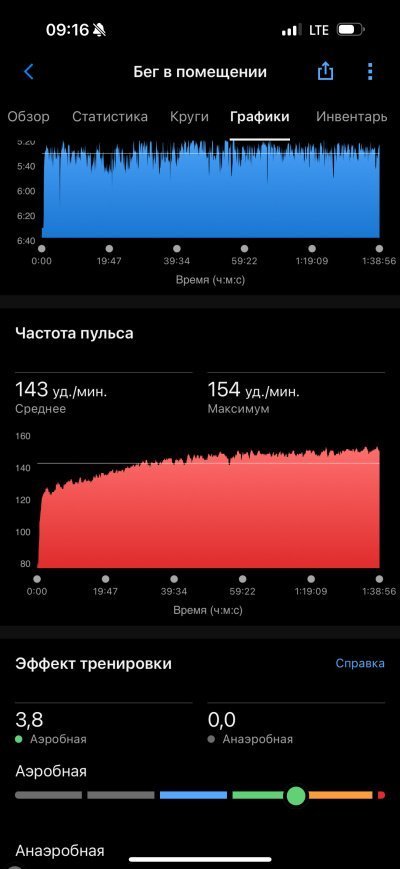Go back from the indoor run screen
The width and height of the screenshot is (400, 869).
(29, 72)
